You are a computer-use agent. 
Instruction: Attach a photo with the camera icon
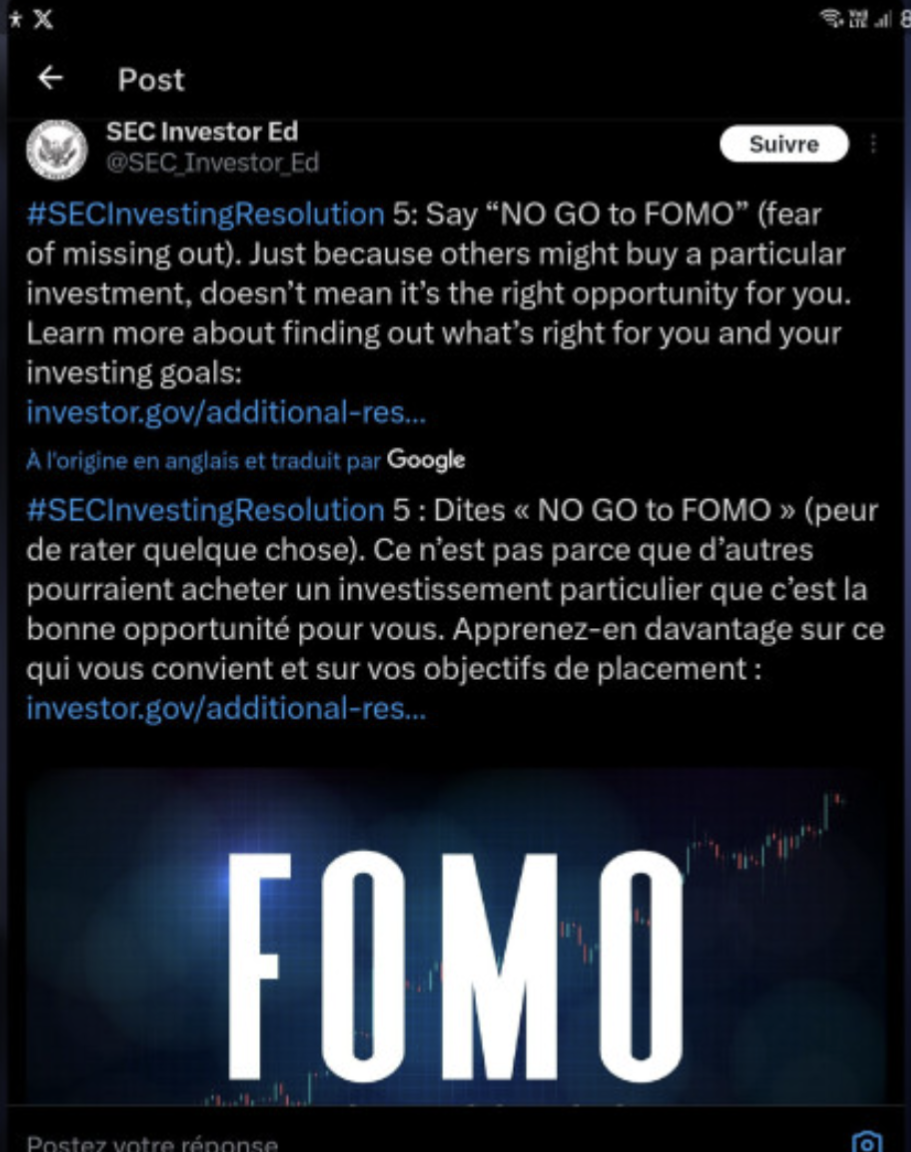[x=866, y=1142]
